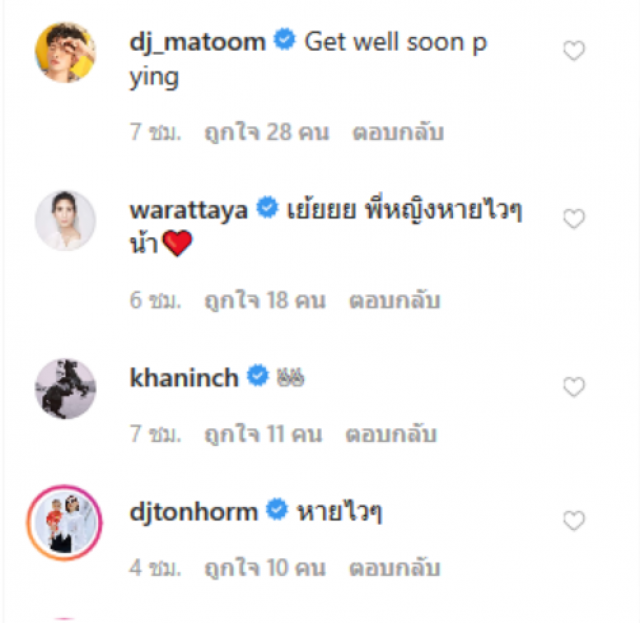Open dj_matoom's profile picture
The width and height of the screenshot is (640, 623).
tap(65, 53)
